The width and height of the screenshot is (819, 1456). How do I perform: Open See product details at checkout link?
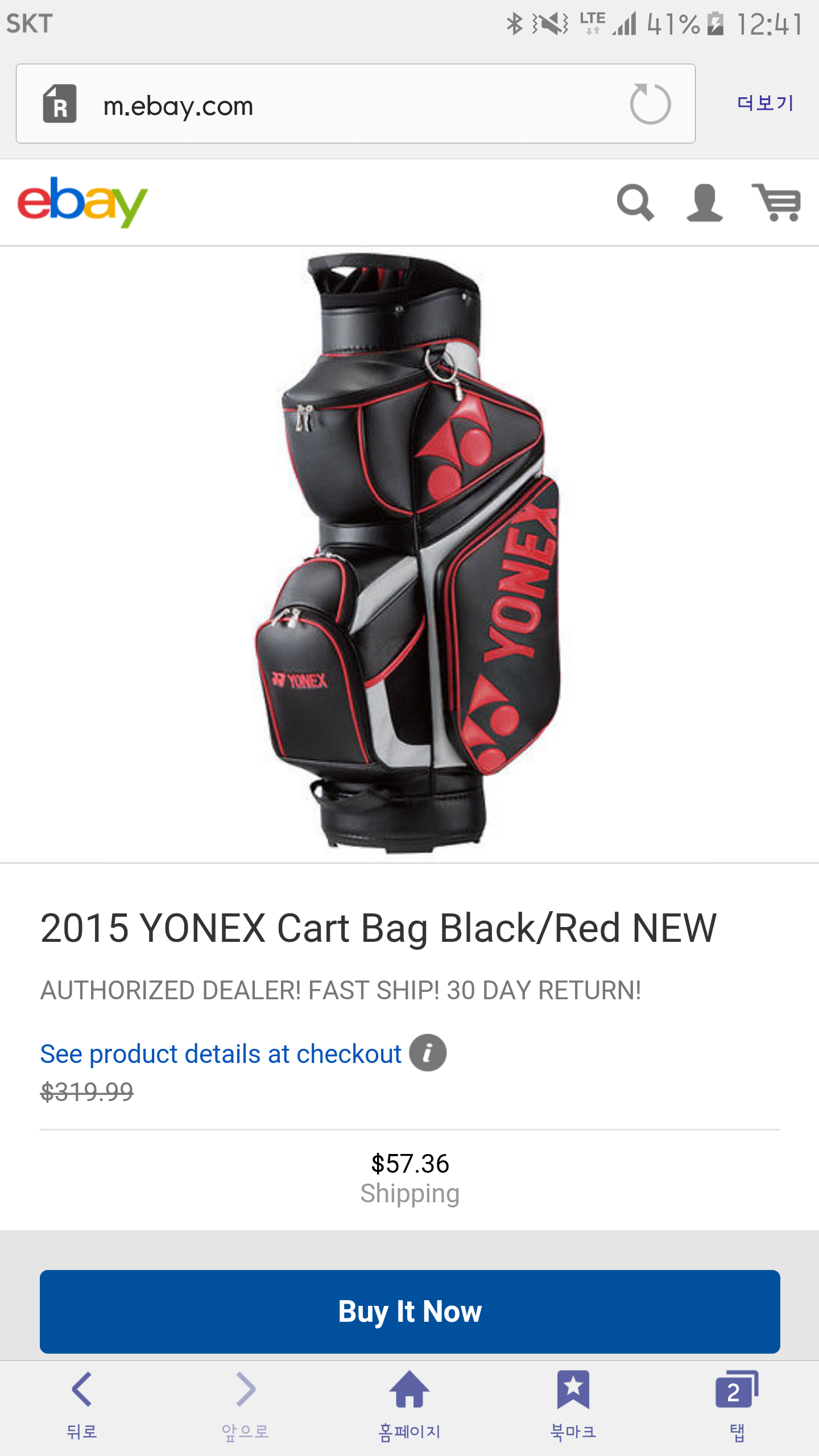pos(221,1054)
